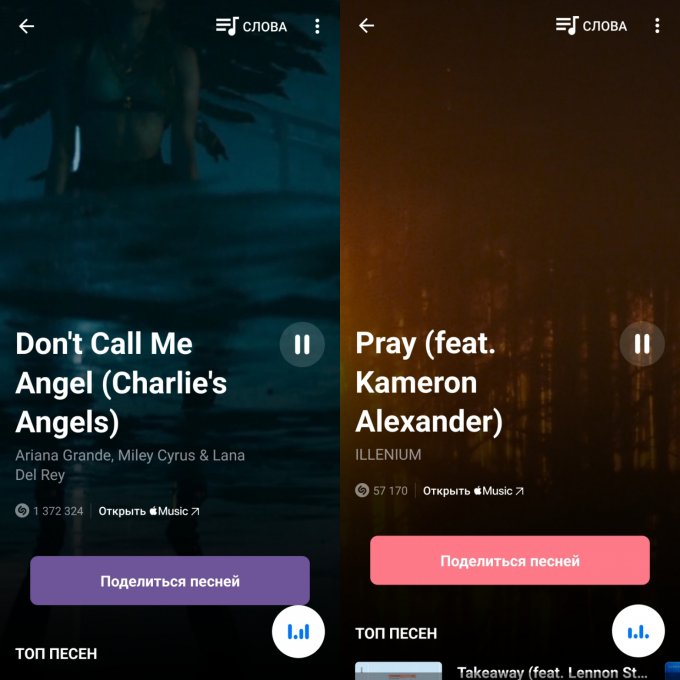Tap the floating Shazam button beside the pink share button
680x680 pixels.
tap(638, 631)
